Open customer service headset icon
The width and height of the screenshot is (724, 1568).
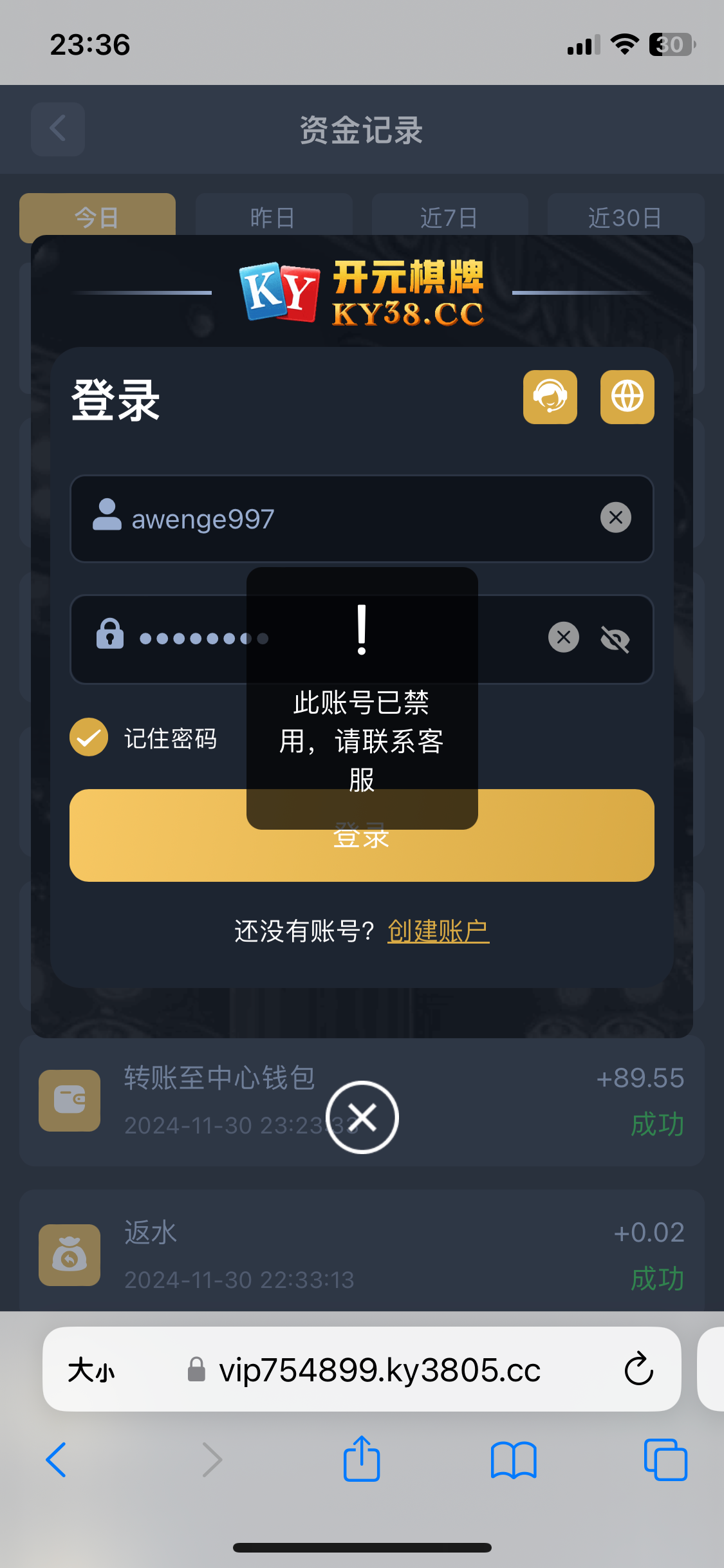[550, 397]
